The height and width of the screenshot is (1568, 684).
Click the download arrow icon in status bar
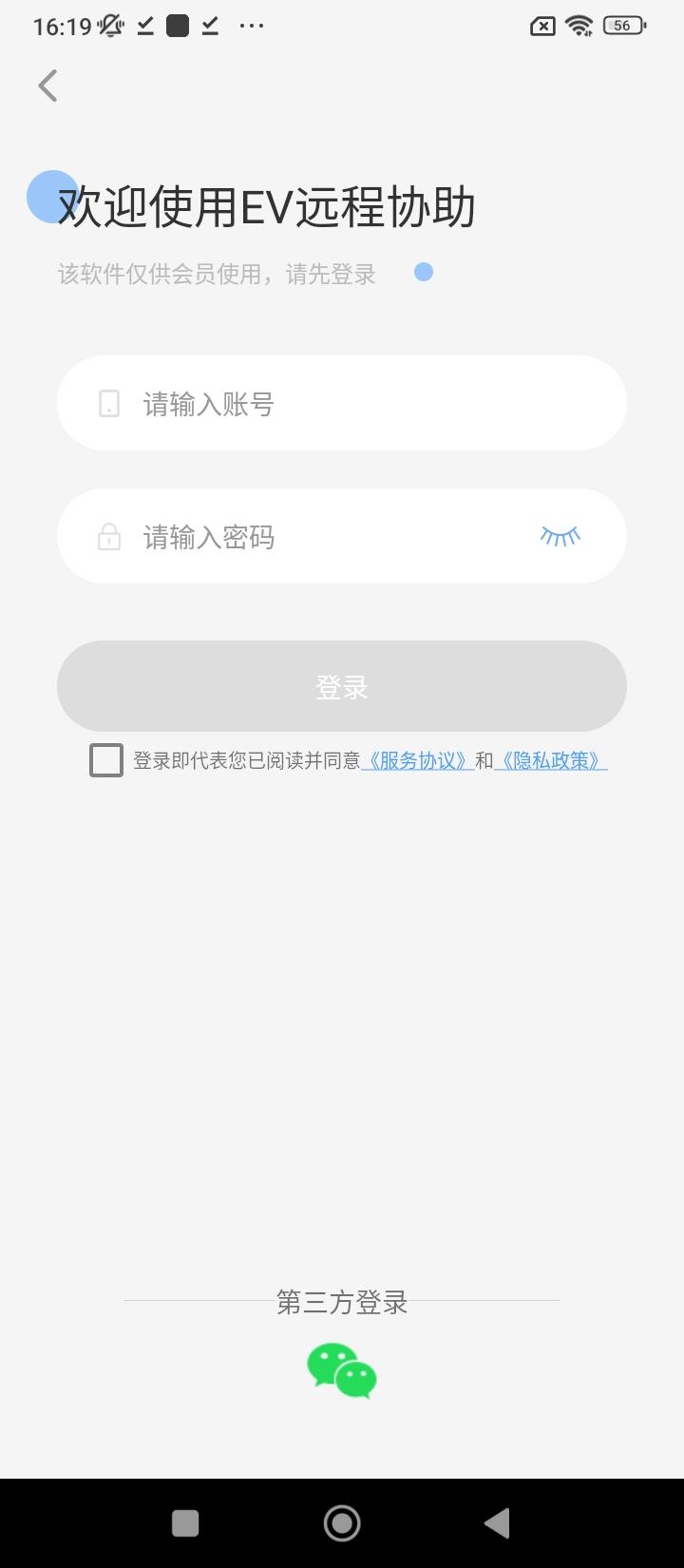tap(143, 26)
